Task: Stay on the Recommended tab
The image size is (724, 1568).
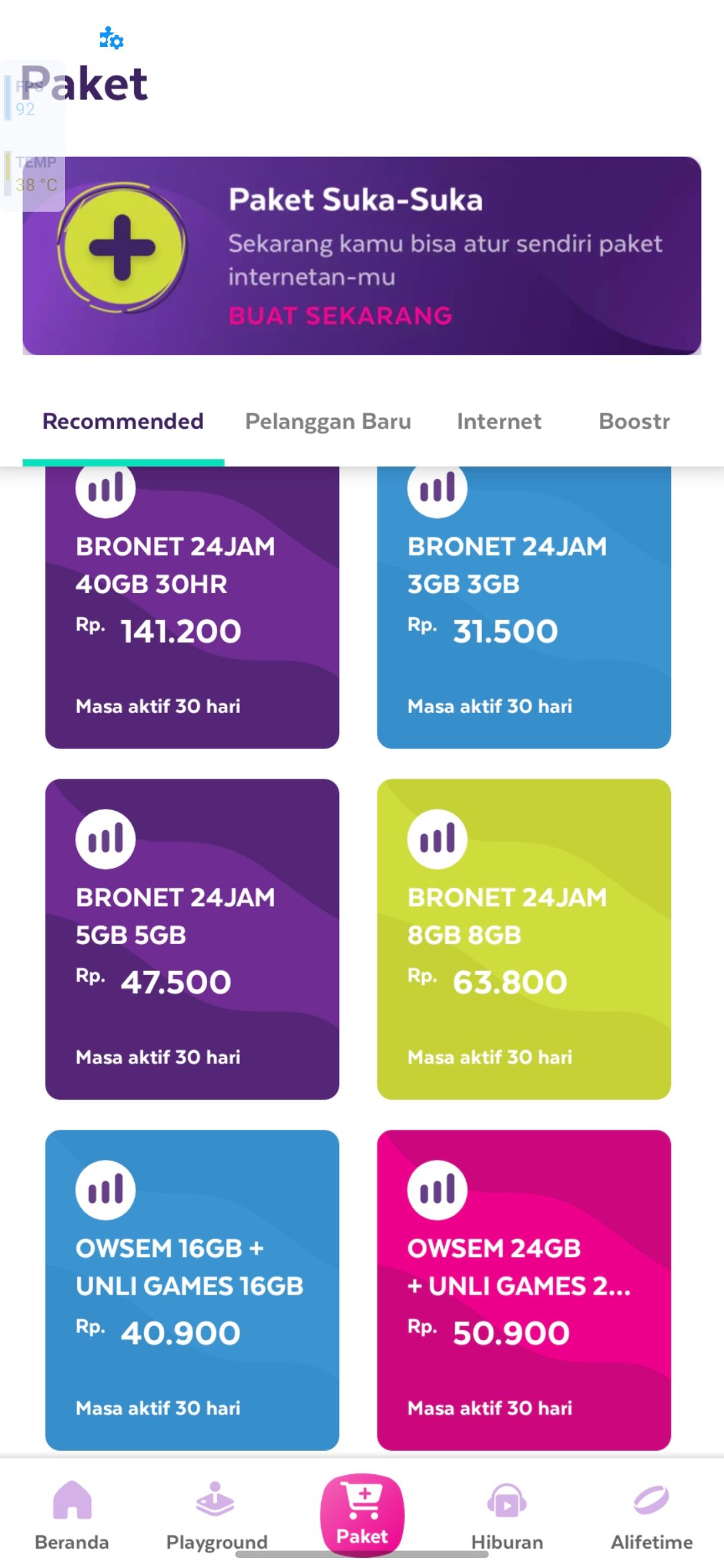Action: pos(123,421)
